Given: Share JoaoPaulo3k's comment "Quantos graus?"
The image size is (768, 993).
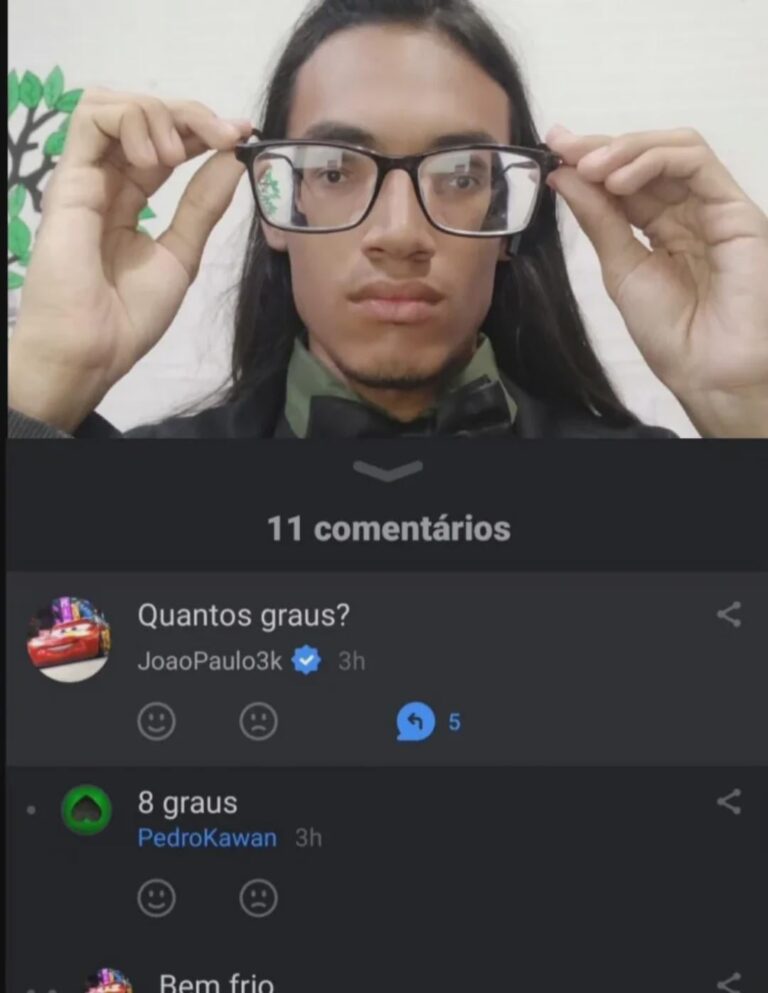Looking at the screenshot, I should coord(729,615).
